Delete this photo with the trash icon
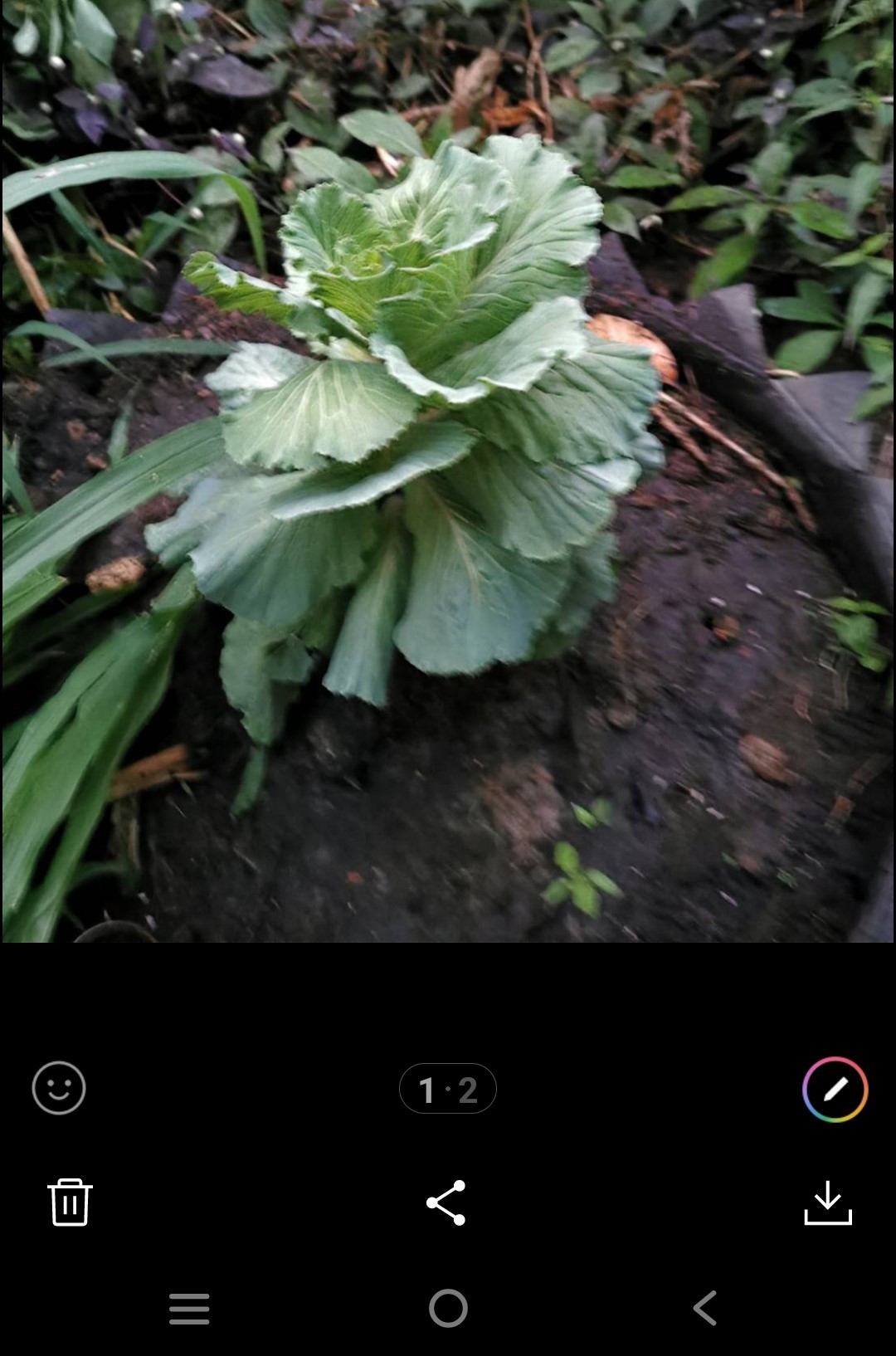The image size is (896, 1356). [x=70, y=1202]
